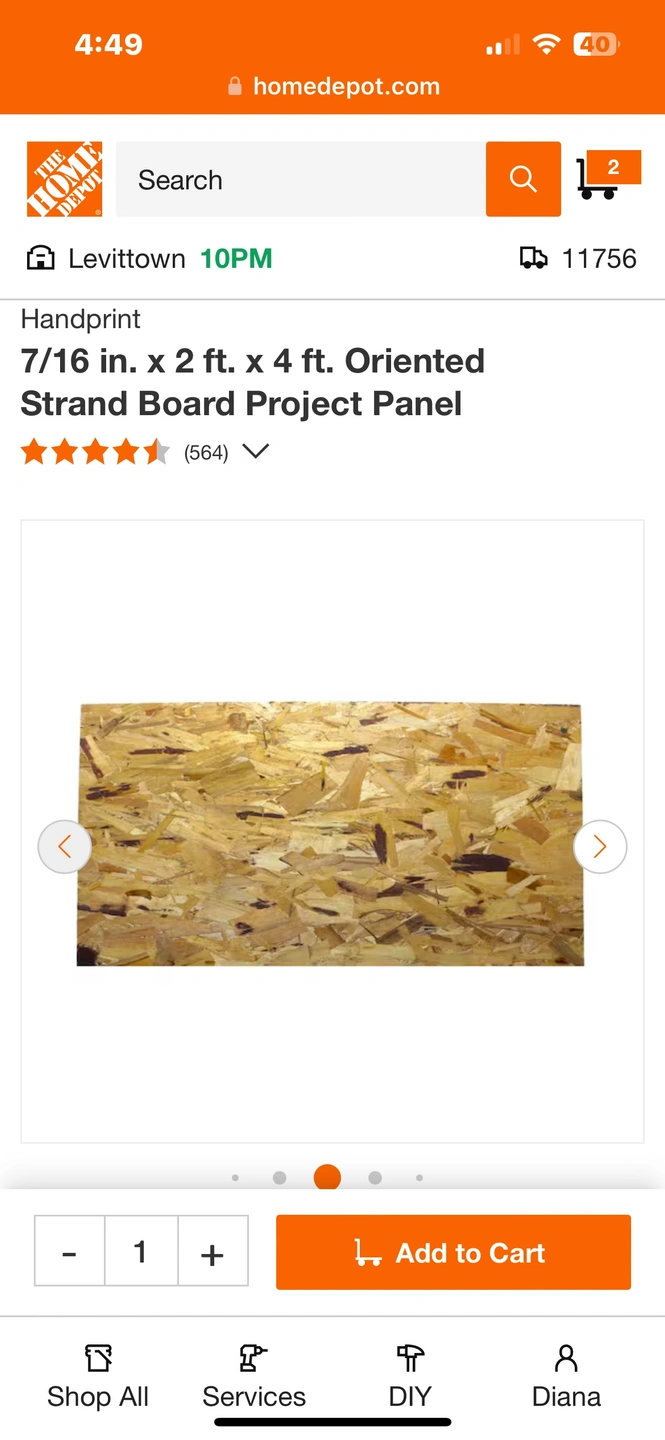The height and width of the screenshot is (1440, 665).
Task: Change the Levittown store selection
Action: [149, 259]
